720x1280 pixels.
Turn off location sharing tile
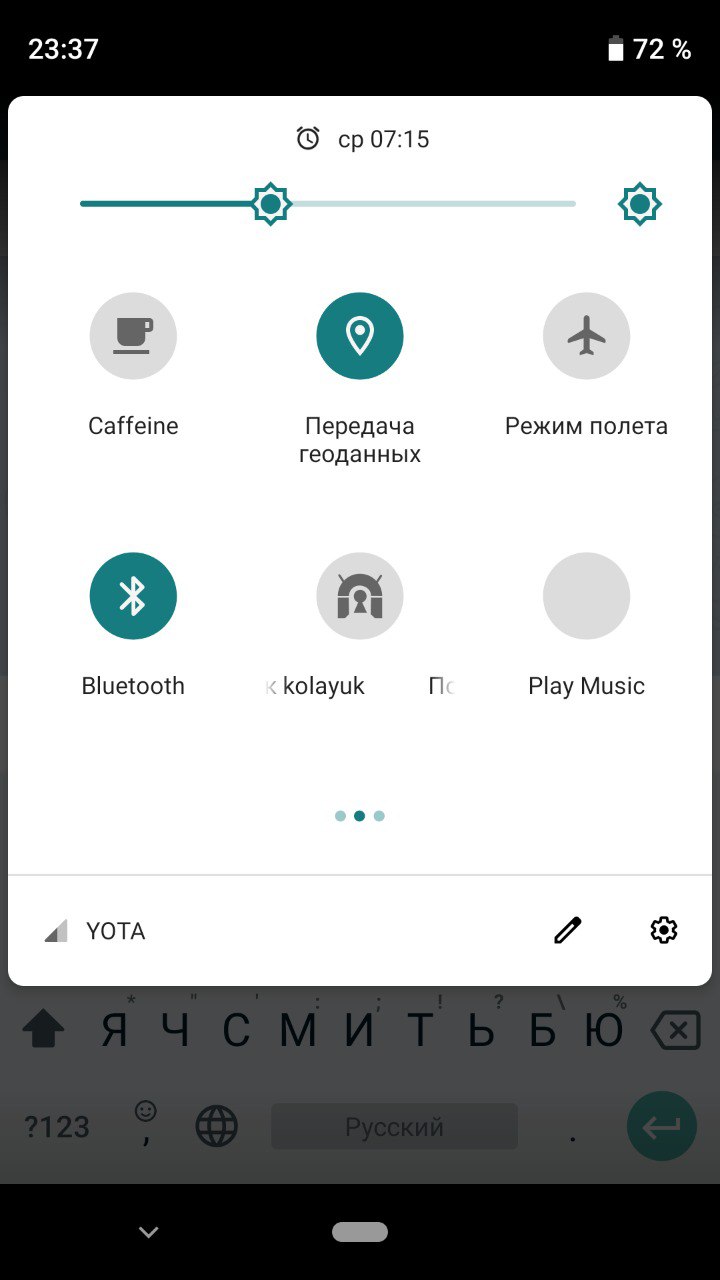(x=360, y=336)
